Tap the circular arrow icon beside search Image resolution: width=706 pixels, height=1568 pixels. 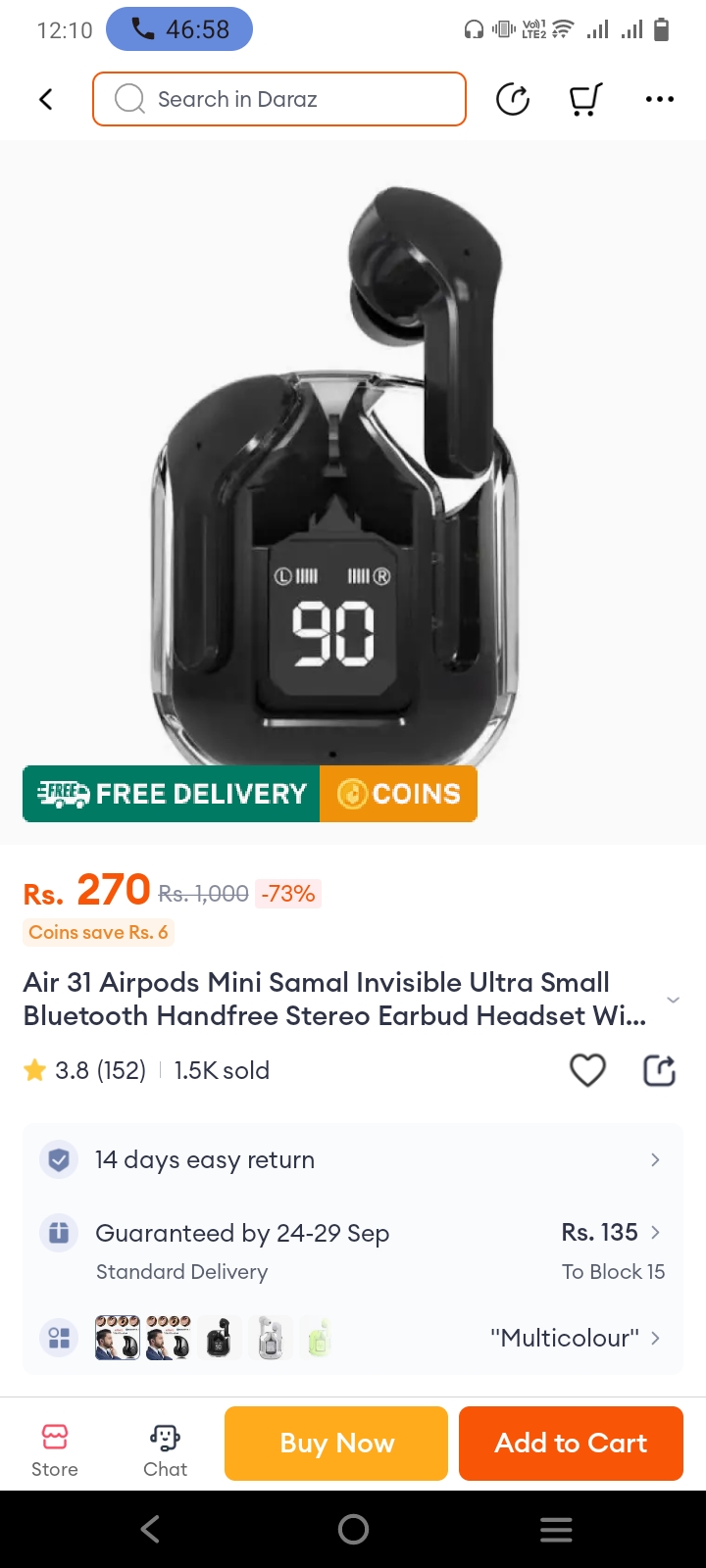click(513, 99)
